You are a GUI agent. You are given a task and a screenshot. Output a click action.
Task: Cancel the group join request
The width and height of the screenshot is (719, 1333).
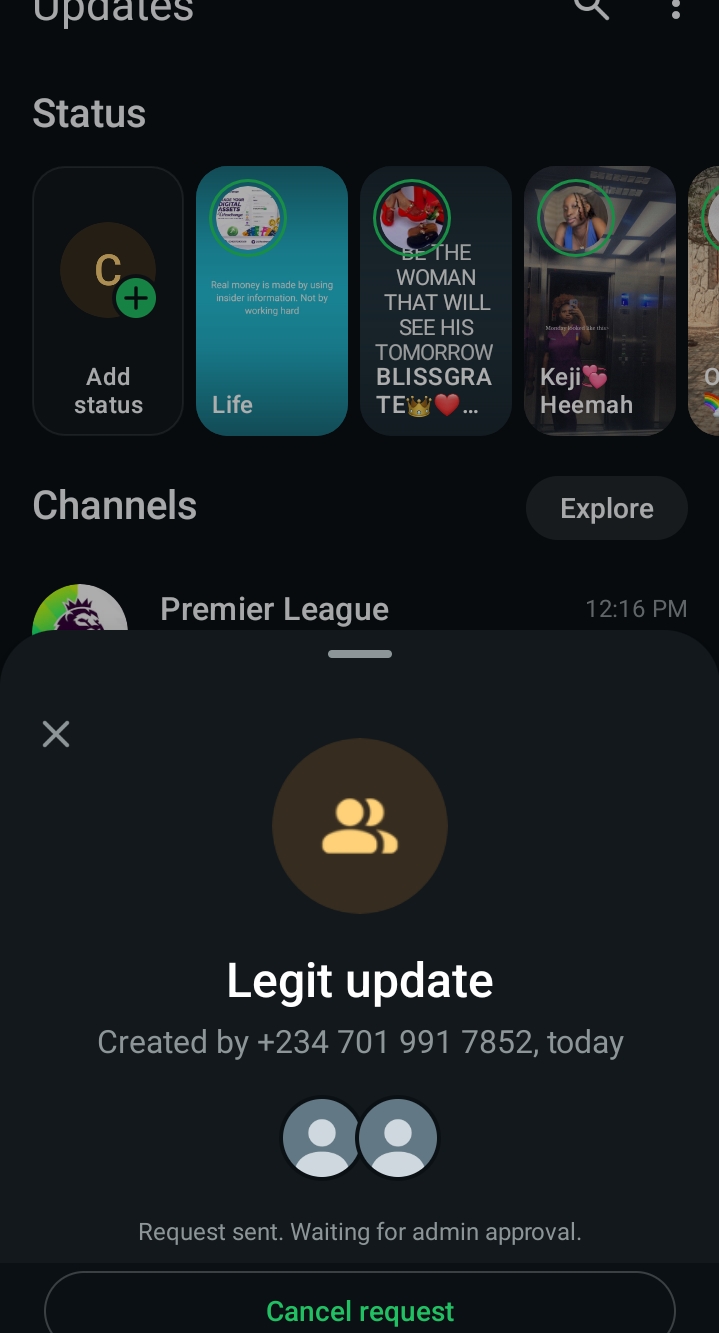[x=360, y=1310]
